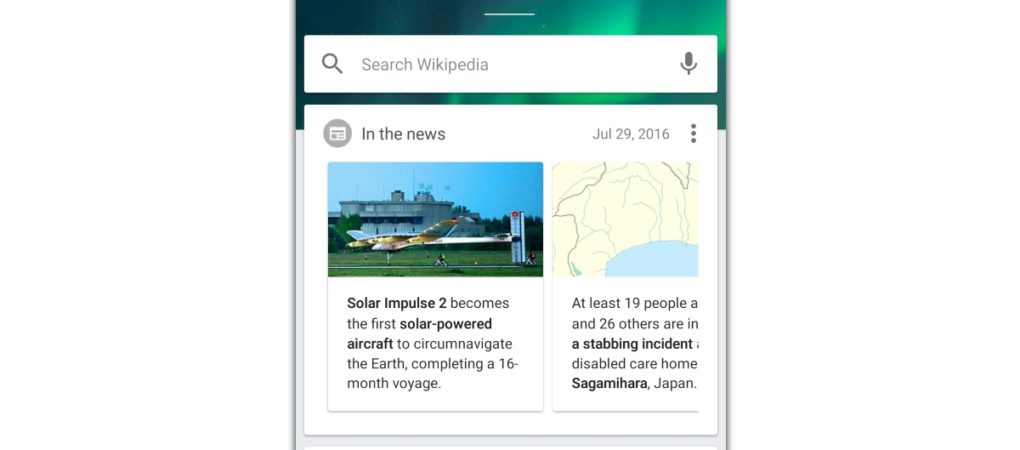Open the Sagamihara stabbing incident card
The image size is (1020, 450).
[626, 285]
